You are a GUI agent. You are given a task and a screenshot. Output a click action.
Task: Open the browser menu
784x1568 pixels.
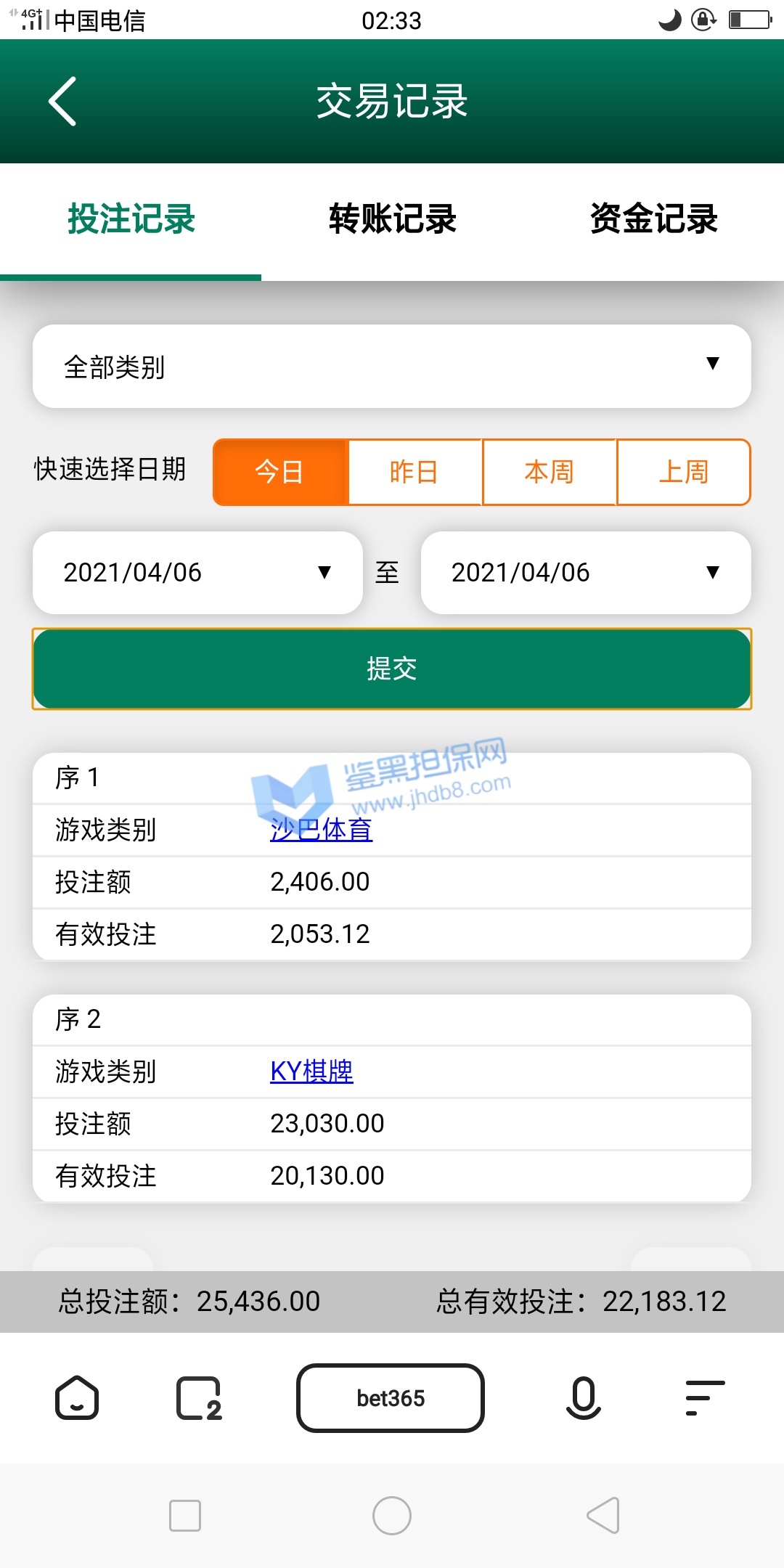click(x=705, y=1397)
